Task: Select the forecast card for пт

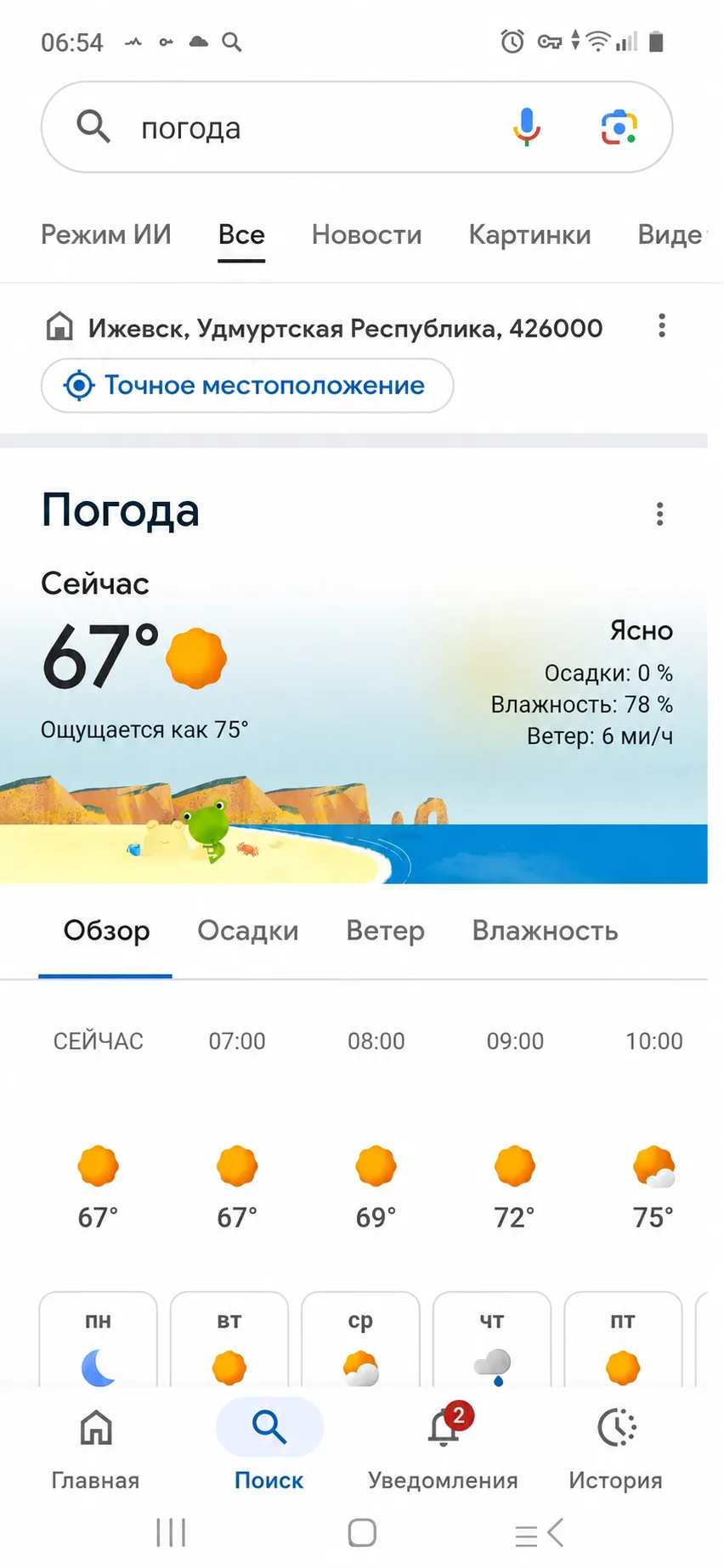Action: [623, 1340]
